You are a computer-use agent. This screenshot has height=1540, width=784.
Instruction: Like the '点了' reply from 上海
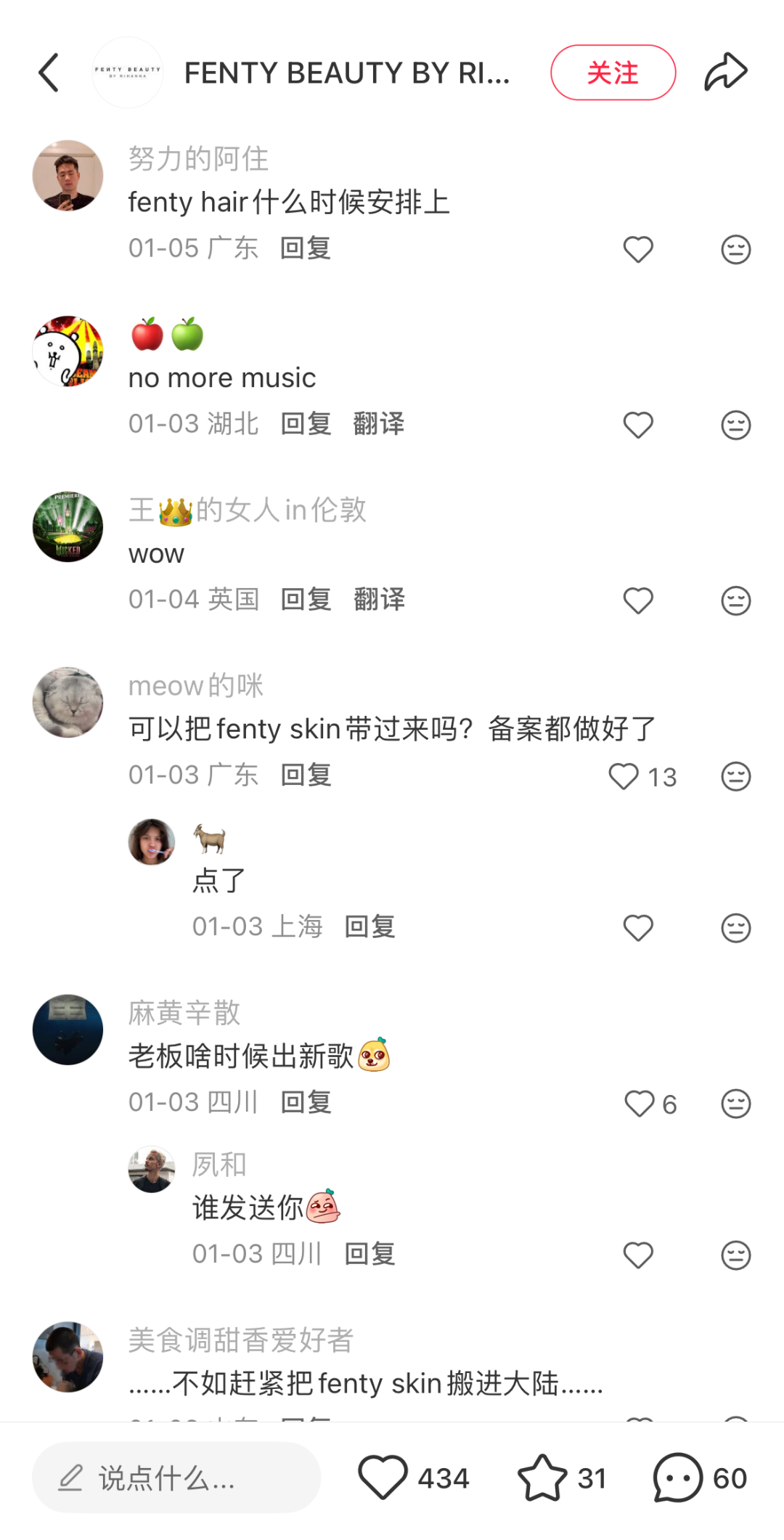[638, 928]
